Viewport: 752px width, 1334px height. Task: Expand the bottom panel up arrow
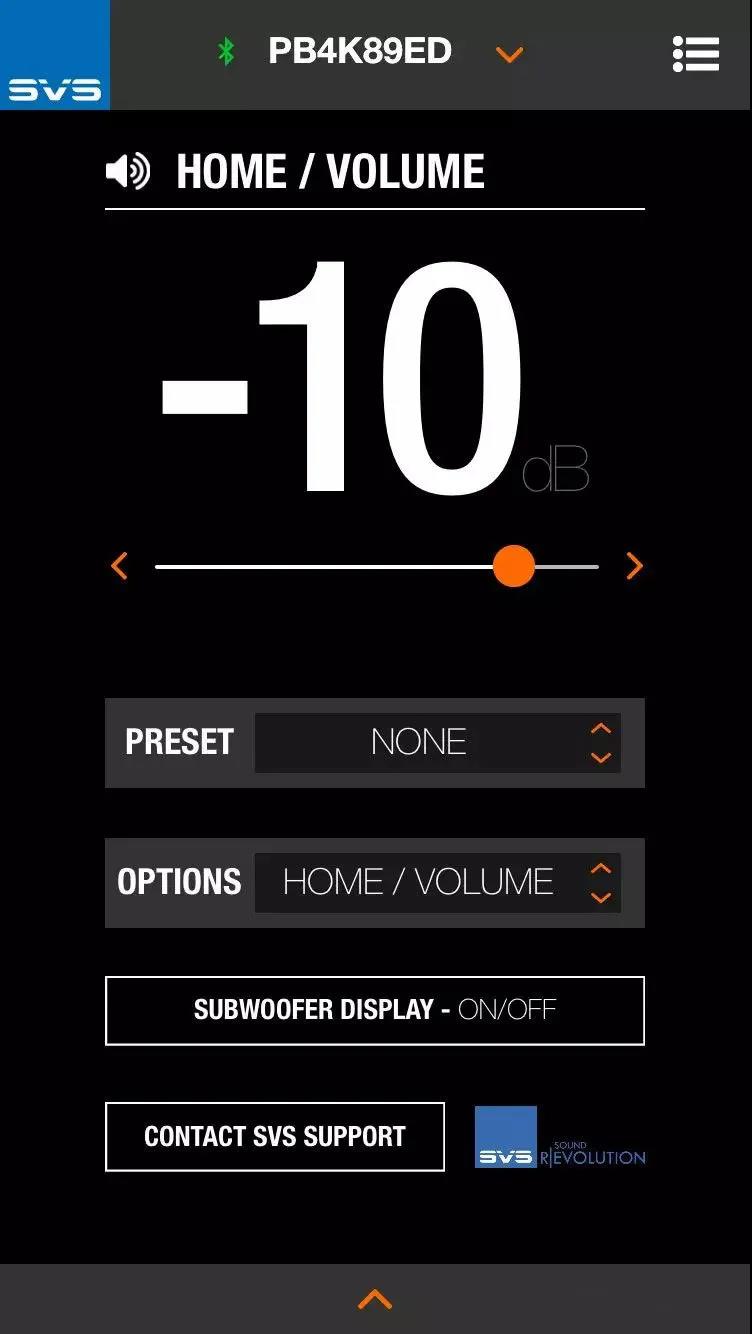[x=375, y=1299]
